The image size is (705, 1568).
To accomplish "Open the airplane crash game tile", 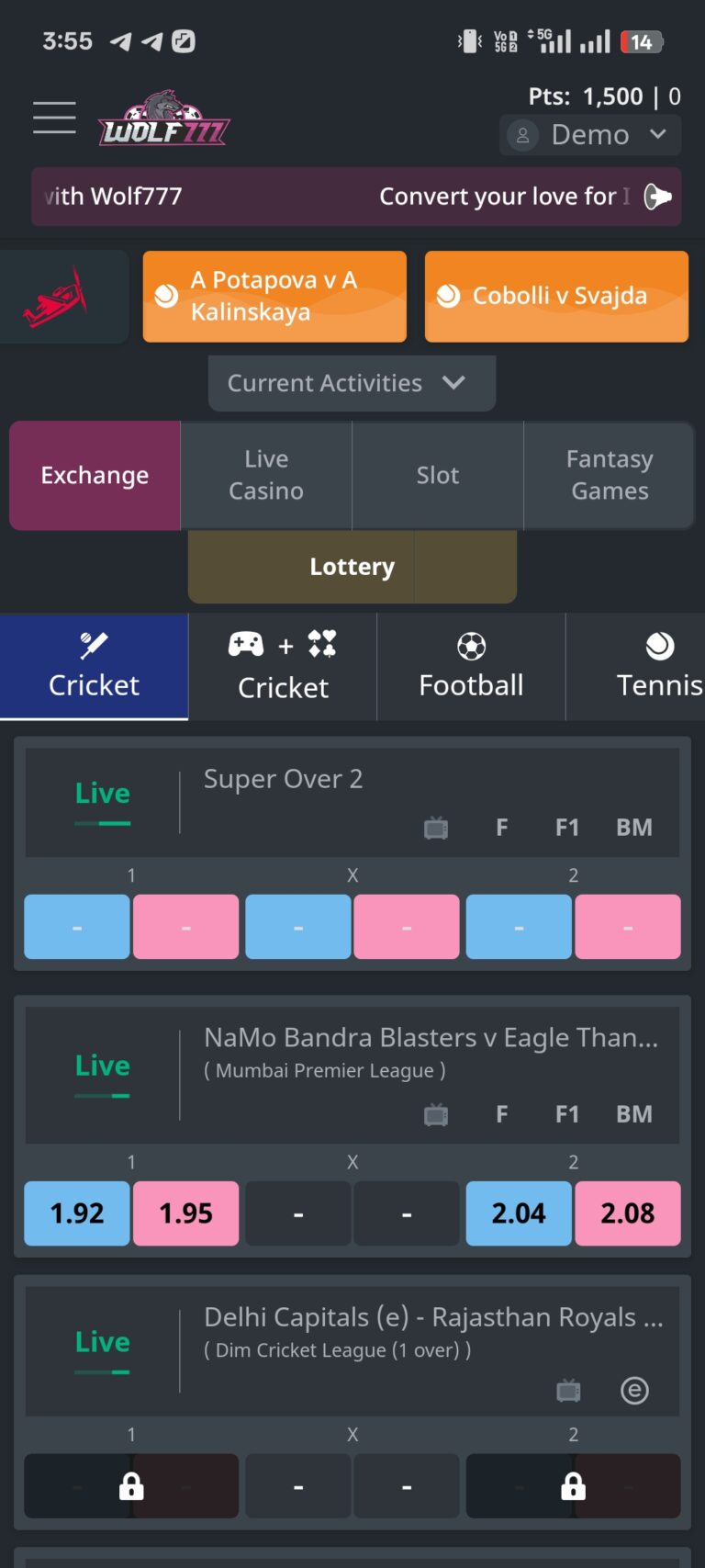I will pyautogui.click(x=62, y=297).
